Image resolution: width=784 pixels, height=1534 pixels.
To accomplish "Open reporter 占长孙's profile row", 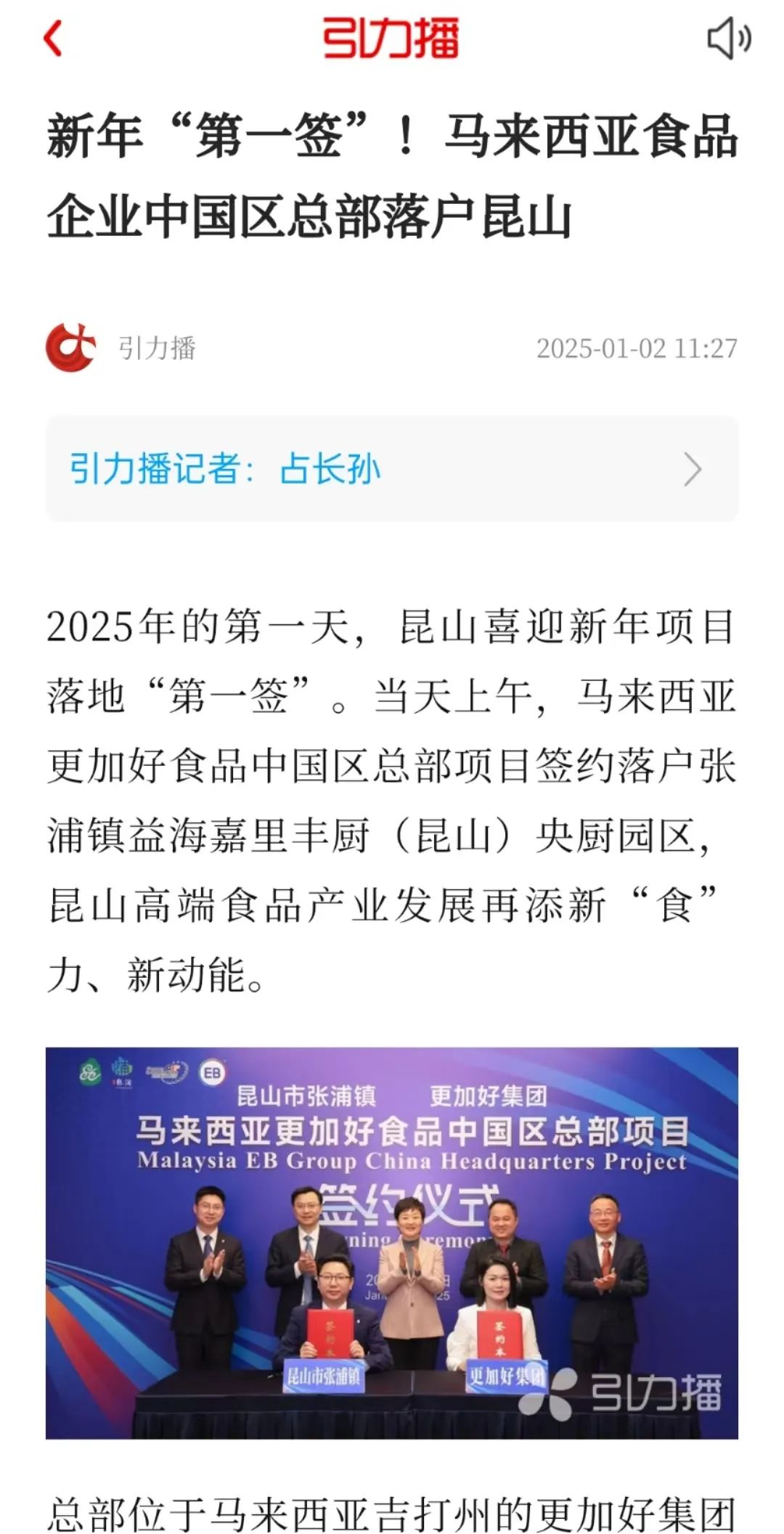I will 392,468.
